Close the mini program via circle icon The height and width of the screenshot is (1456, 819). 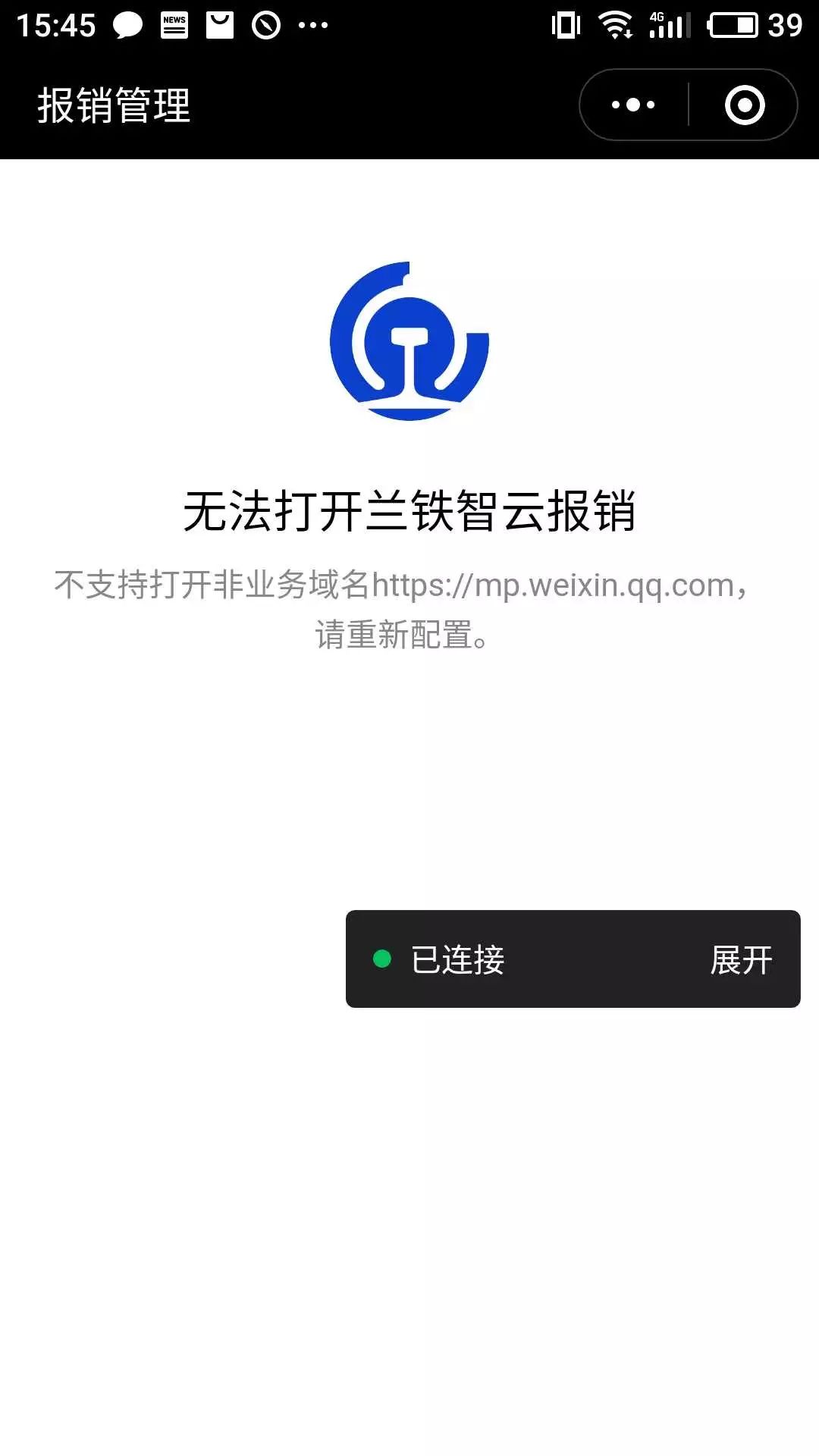click(x=744, y=105)
